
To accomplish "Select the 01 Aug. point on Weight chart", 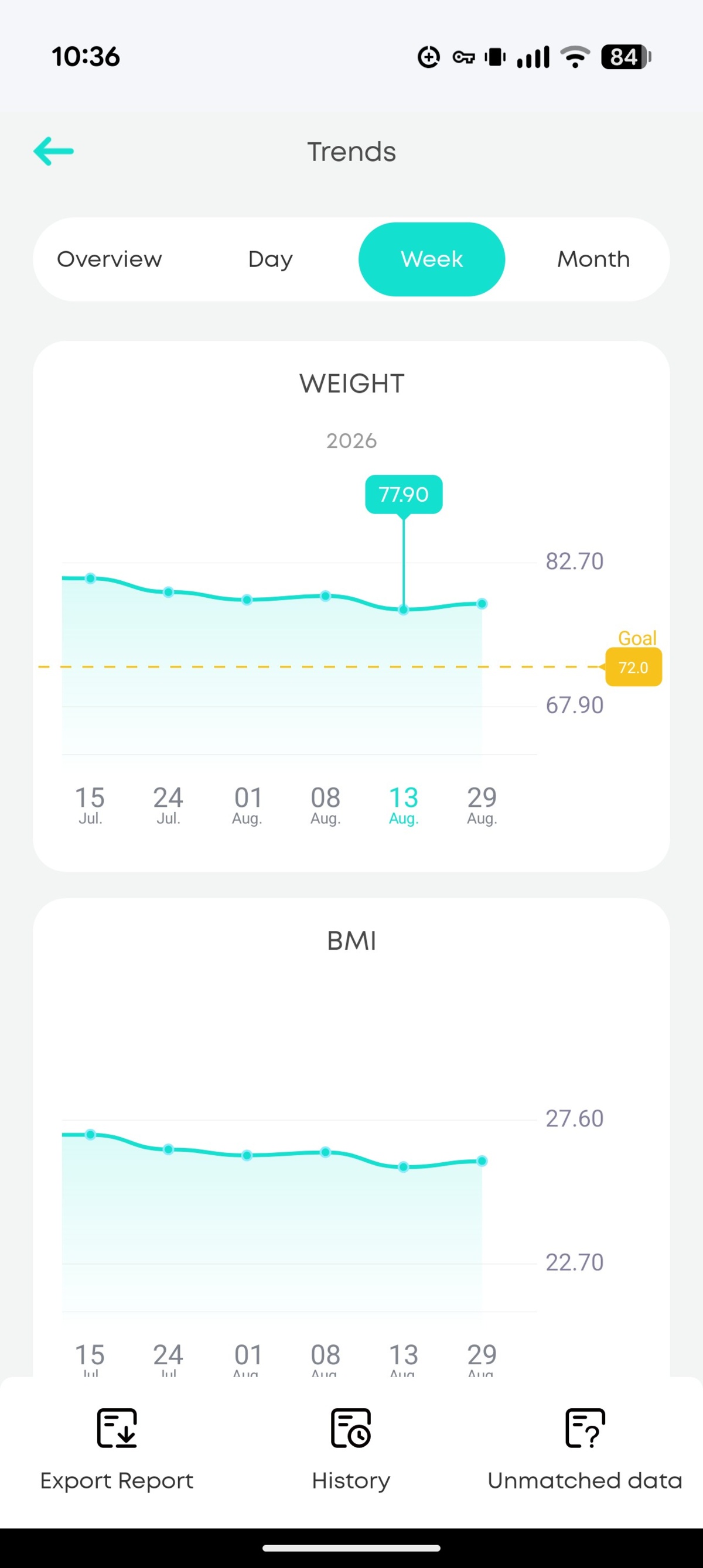I will tap(247, 600).
